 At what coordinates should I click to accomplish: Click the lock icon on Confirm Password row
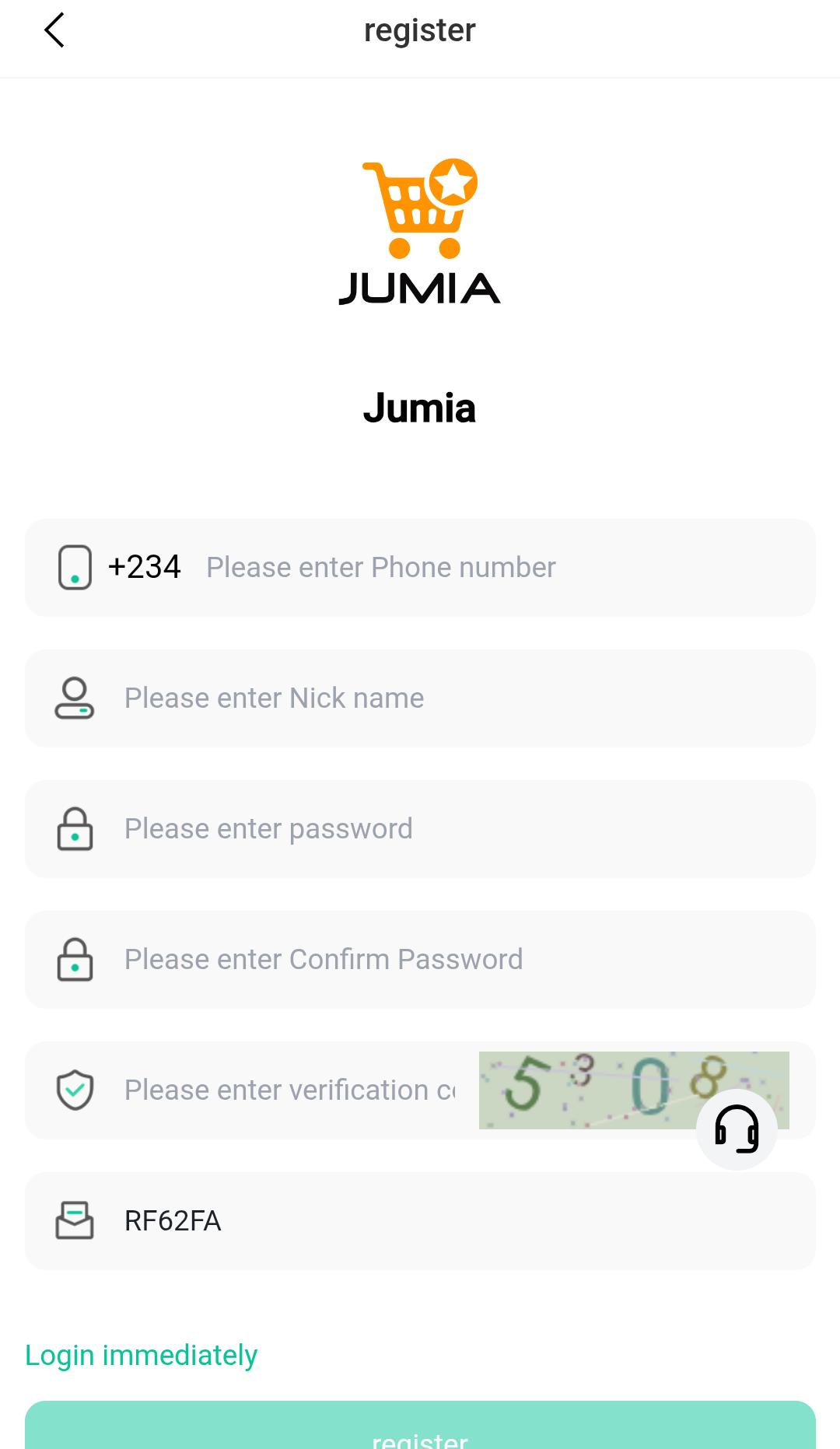pyautogui.click(x=75, y=959)
